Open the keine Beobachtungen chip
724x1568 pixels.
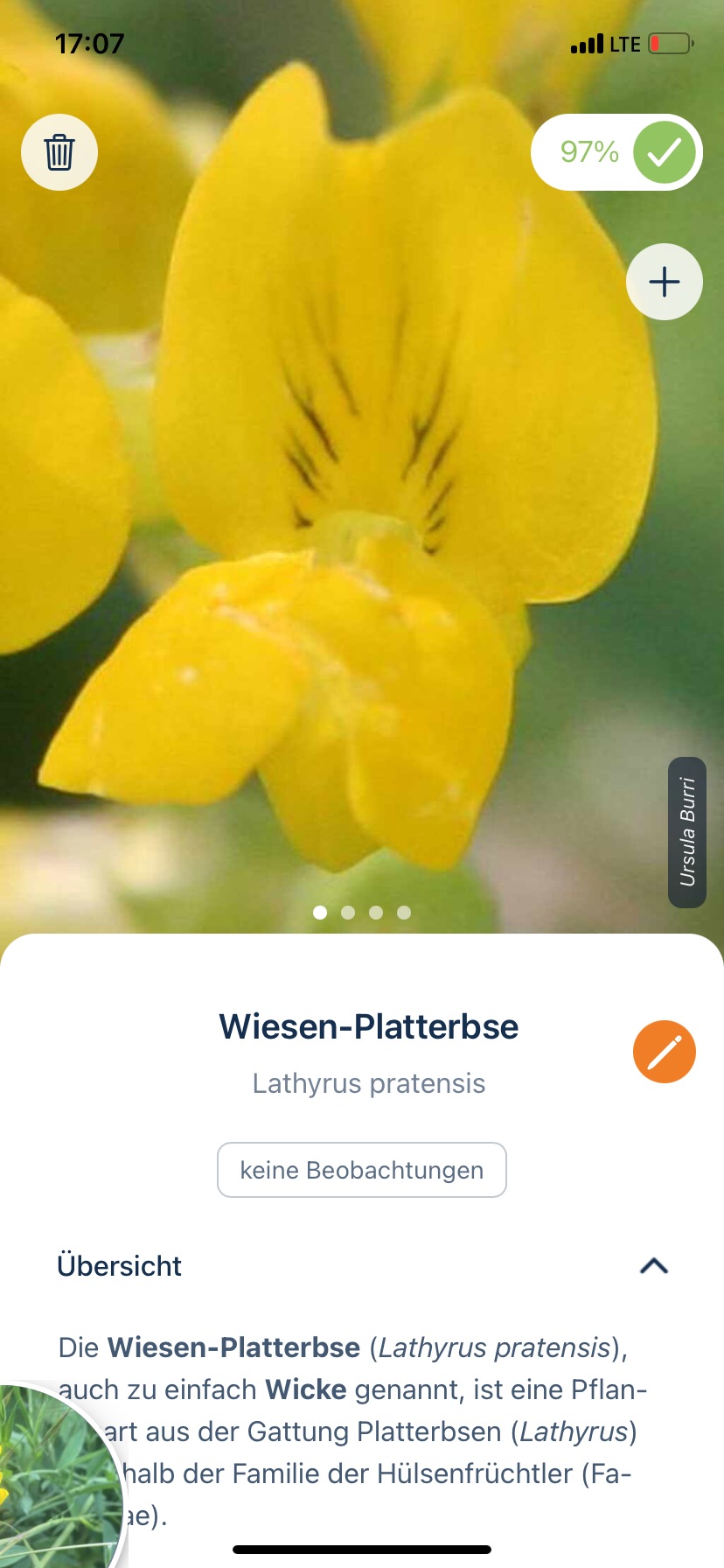click(x=362, y=1170)
